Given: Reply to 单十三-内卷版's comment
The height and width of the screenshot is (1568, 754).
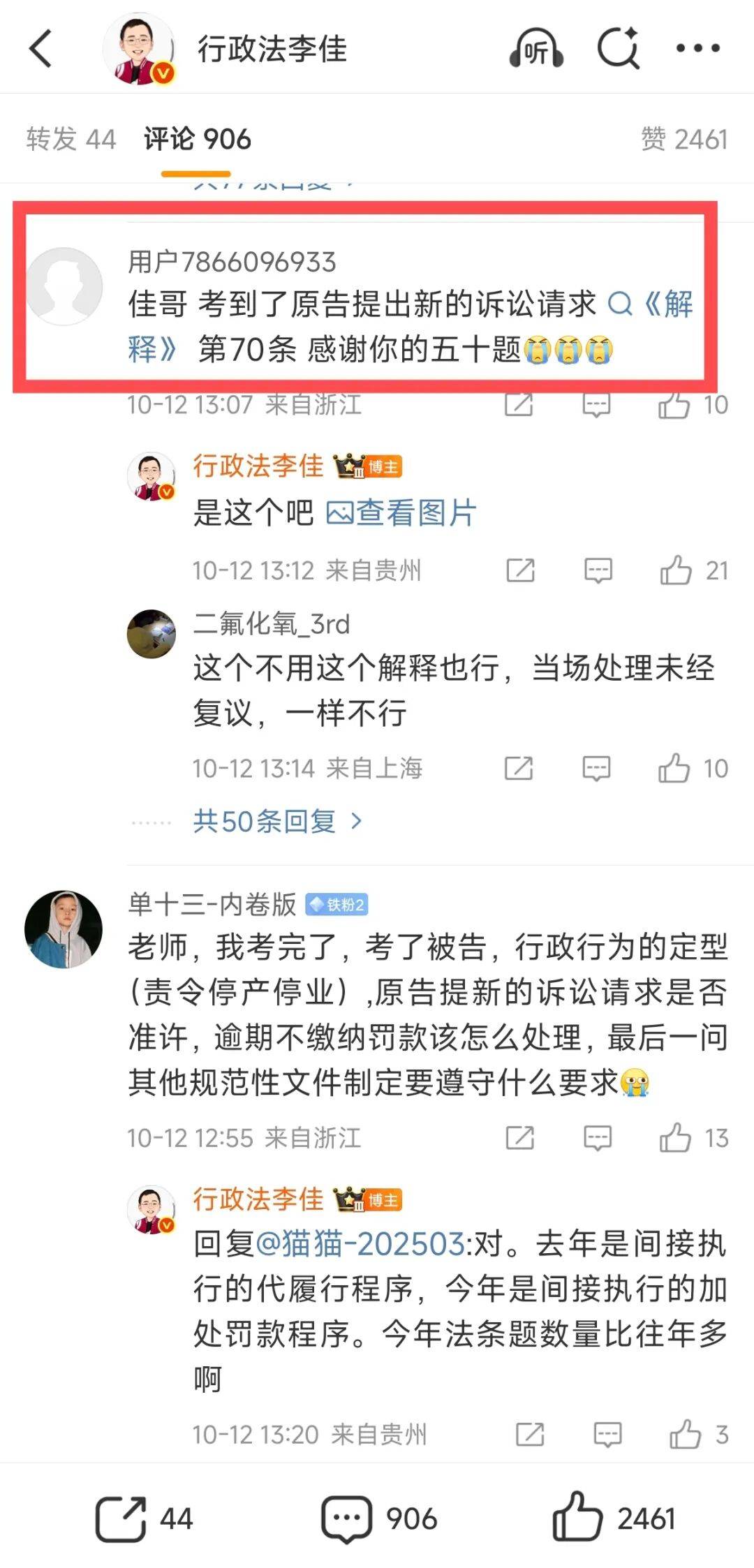Looking at the screenshot, I should click(598, 1138).
